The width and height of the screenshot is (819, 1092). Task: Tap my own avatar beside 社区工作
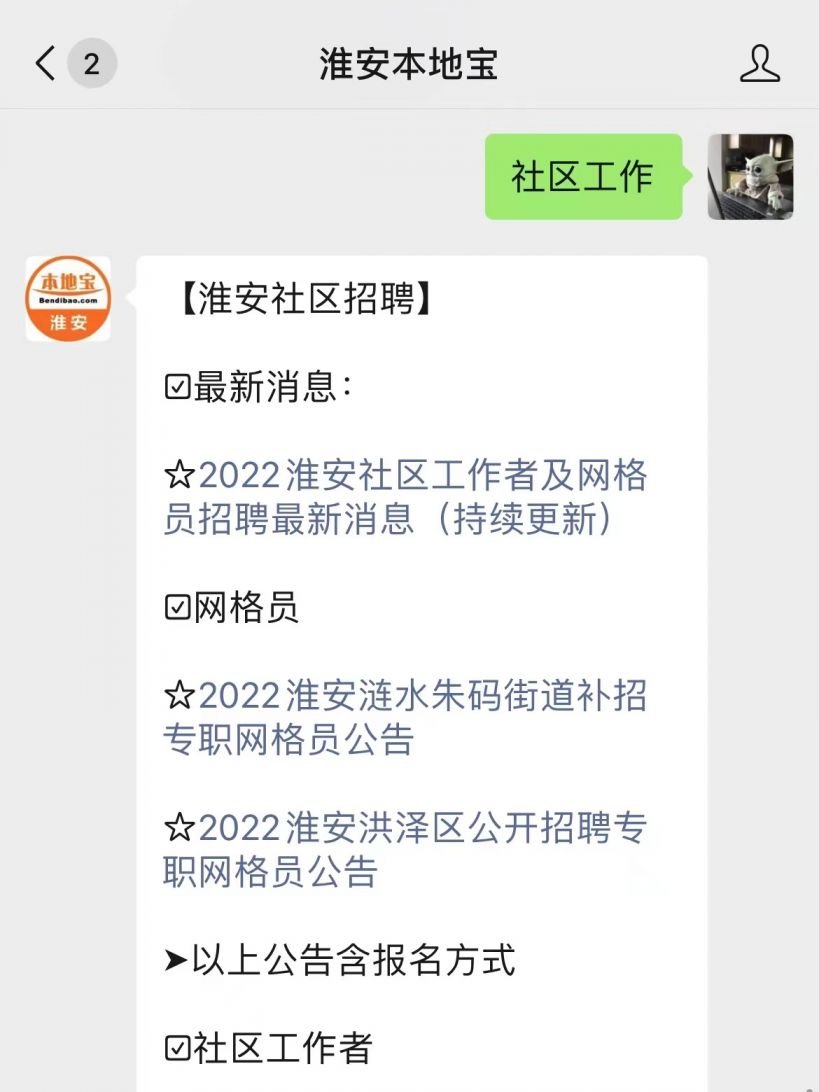750,177
